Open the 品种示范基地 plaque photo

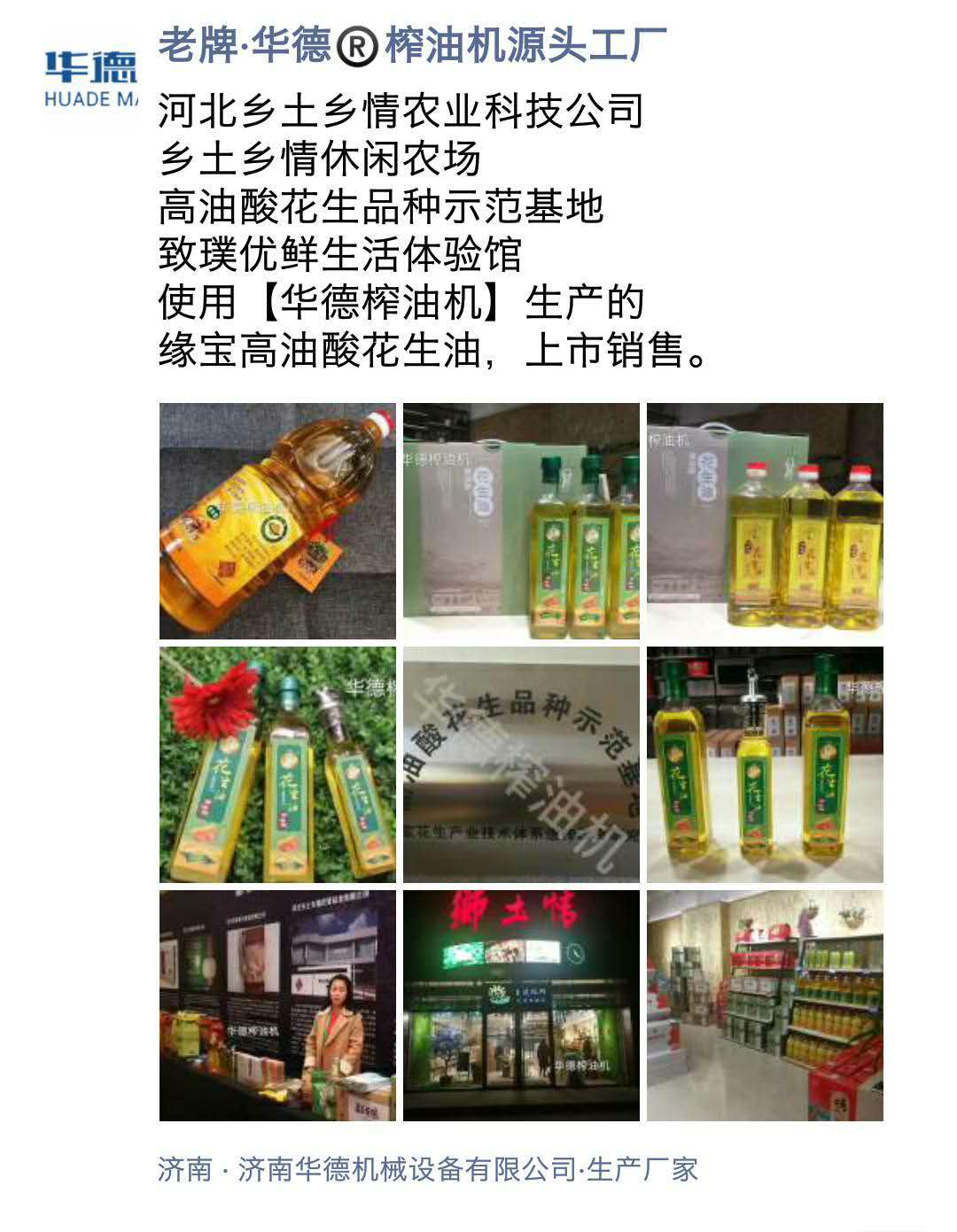(521, 764)
